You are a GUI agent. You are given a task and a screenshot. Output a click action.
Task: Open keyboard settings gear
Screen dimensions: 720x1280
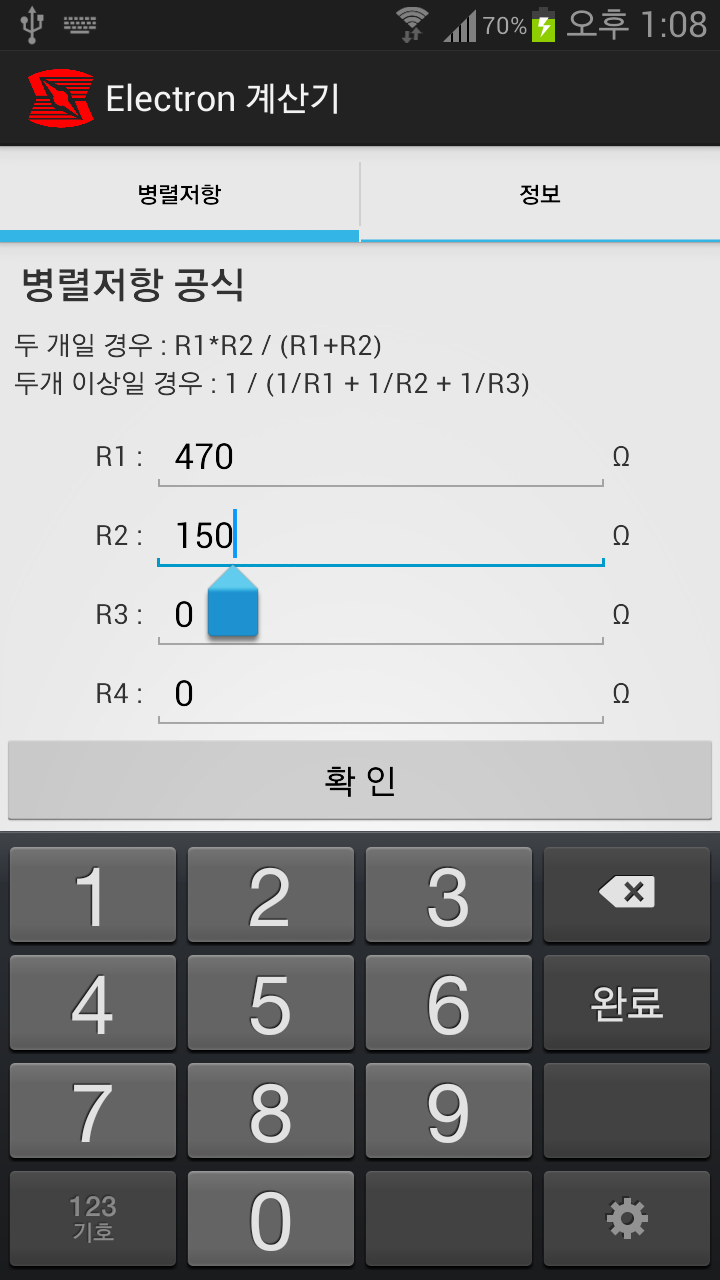[627, 1219]
